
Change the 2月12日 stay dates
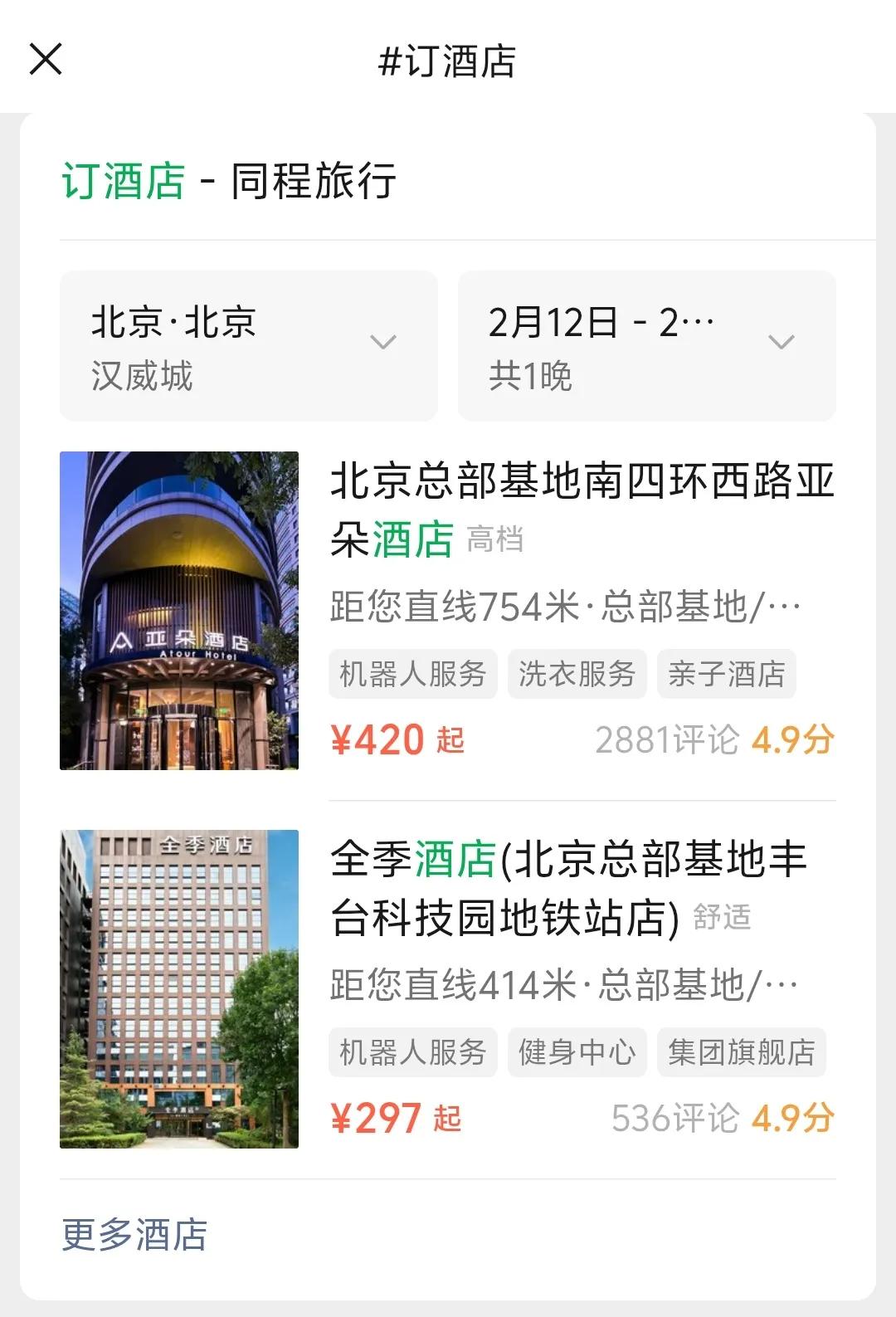point(645,346)
